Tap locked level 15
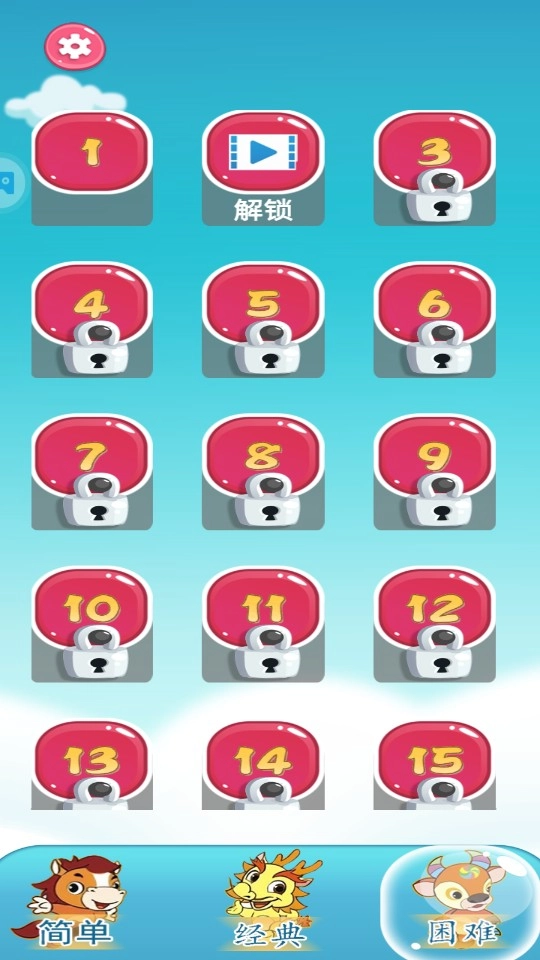540x960 pixels. click(435, 765)
